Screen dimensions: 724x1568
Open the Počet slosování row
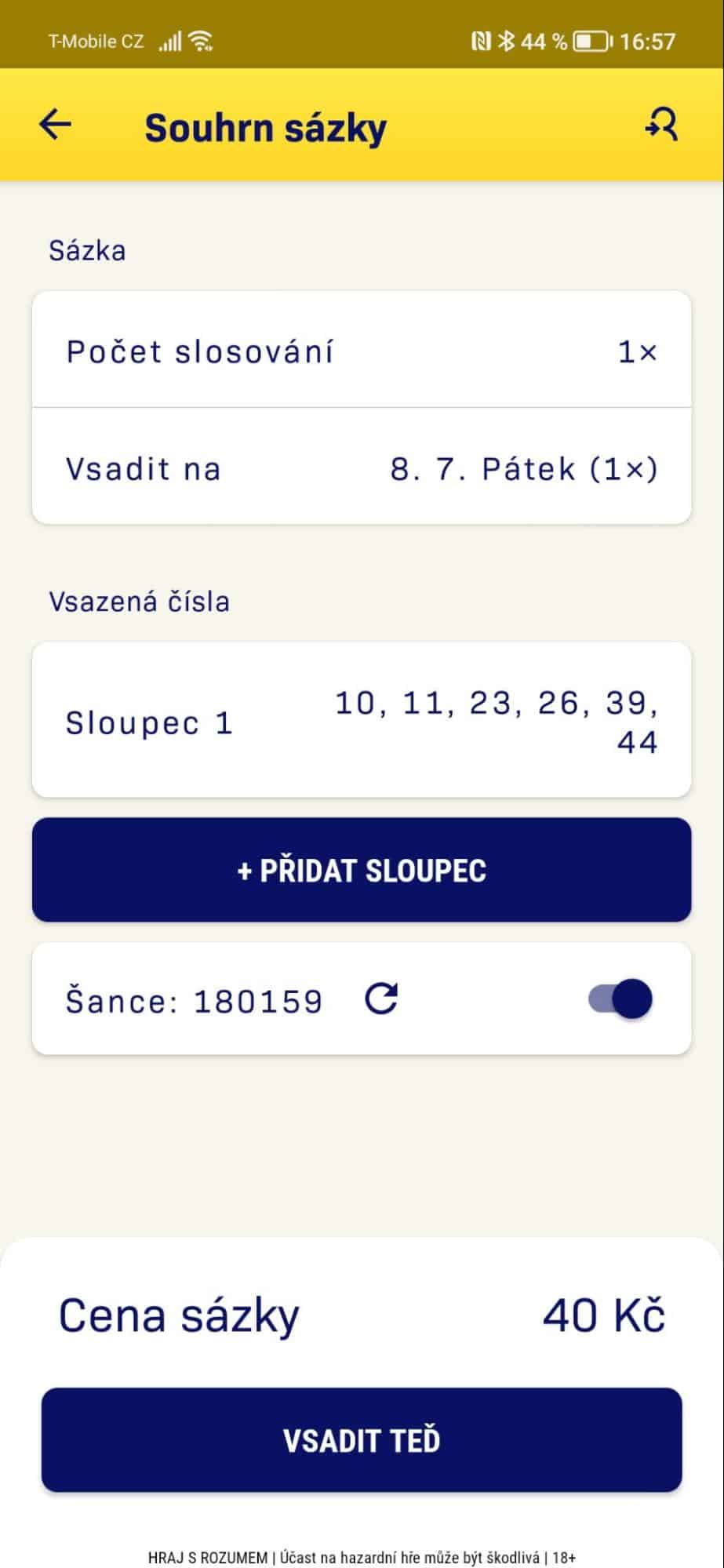[x=362, y=351]
